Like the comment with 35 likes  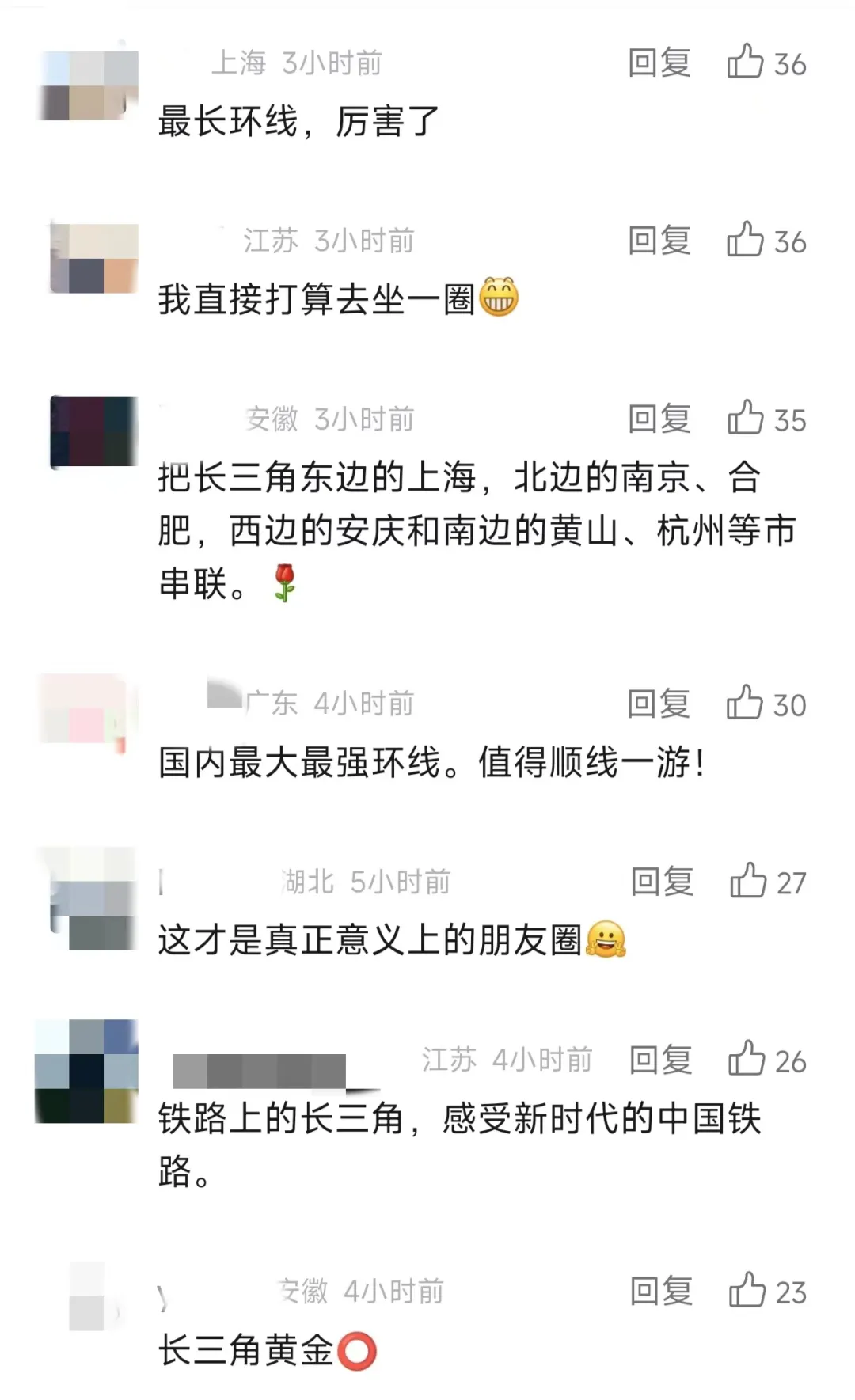[x=746, y=419]
